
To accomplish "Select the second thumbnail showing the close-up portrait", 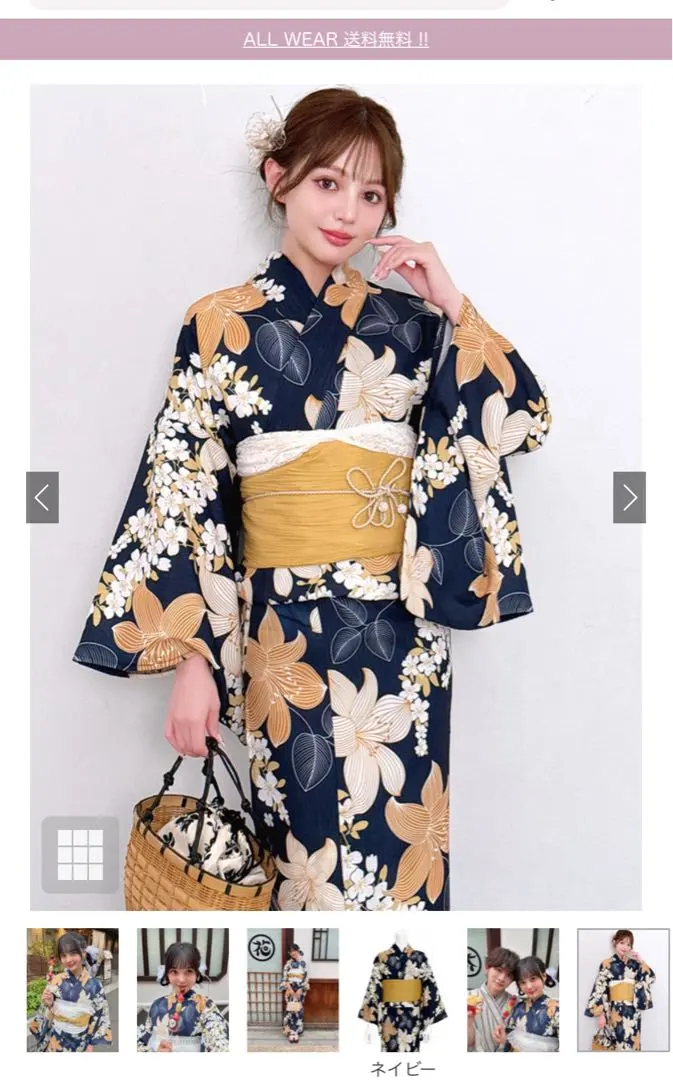I will tap(183, 990).
